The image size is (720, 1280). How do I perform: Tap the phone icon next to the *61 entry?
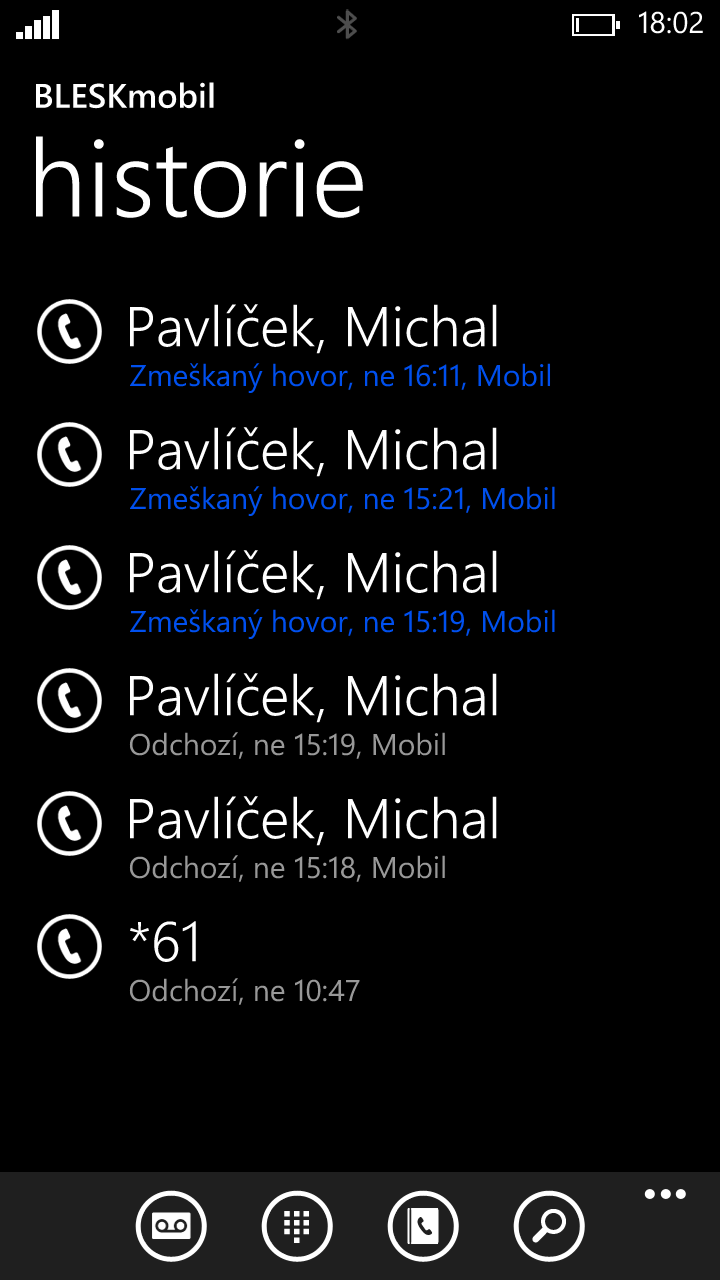(x=68, y=946)
